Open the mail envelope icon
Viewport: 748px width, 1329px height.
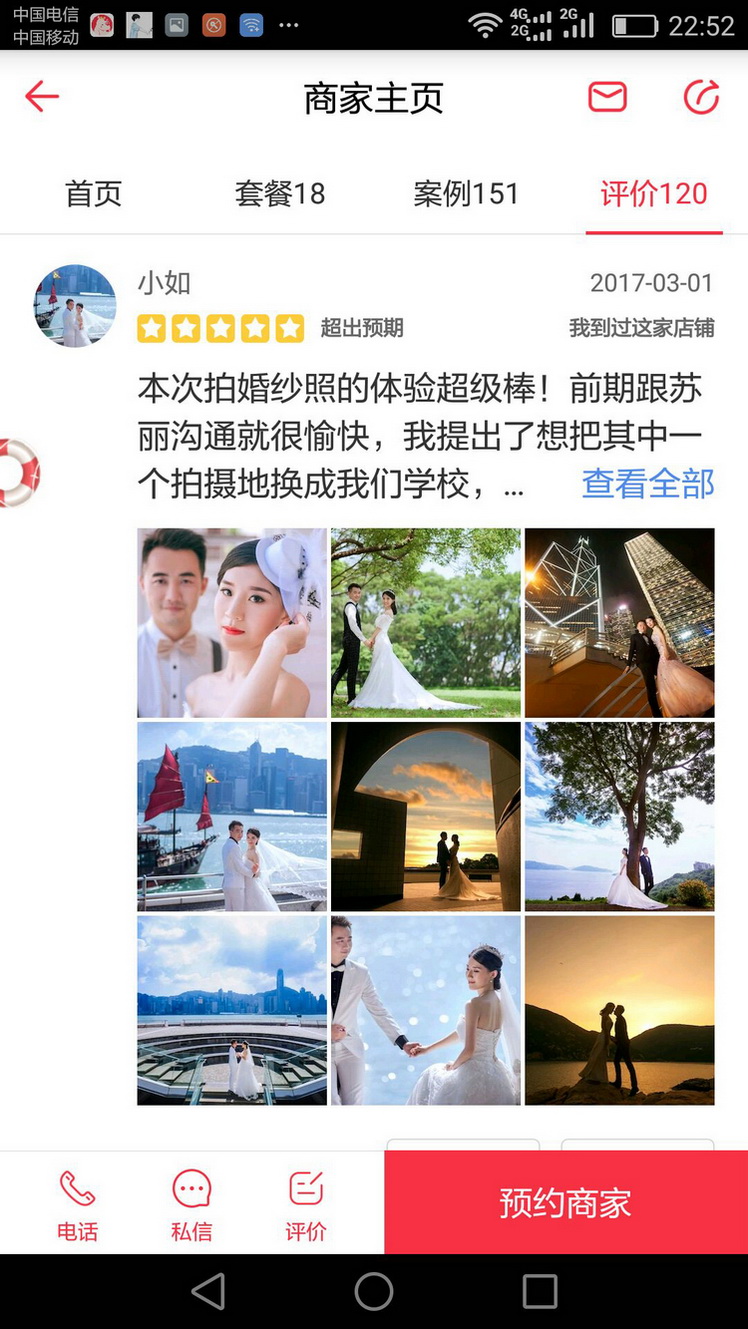607,97
